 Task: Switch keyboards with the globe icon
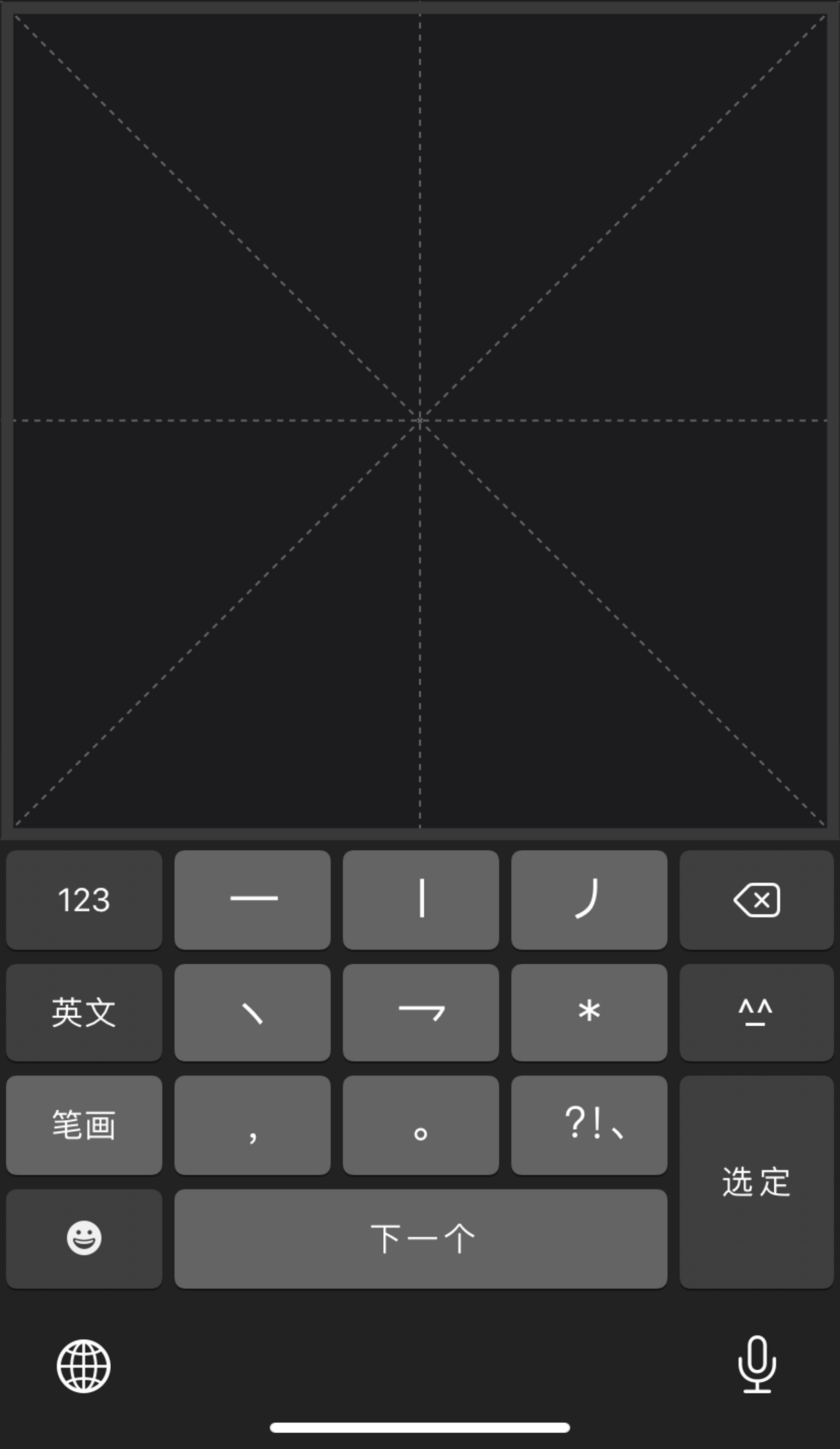pos(84,1365)
